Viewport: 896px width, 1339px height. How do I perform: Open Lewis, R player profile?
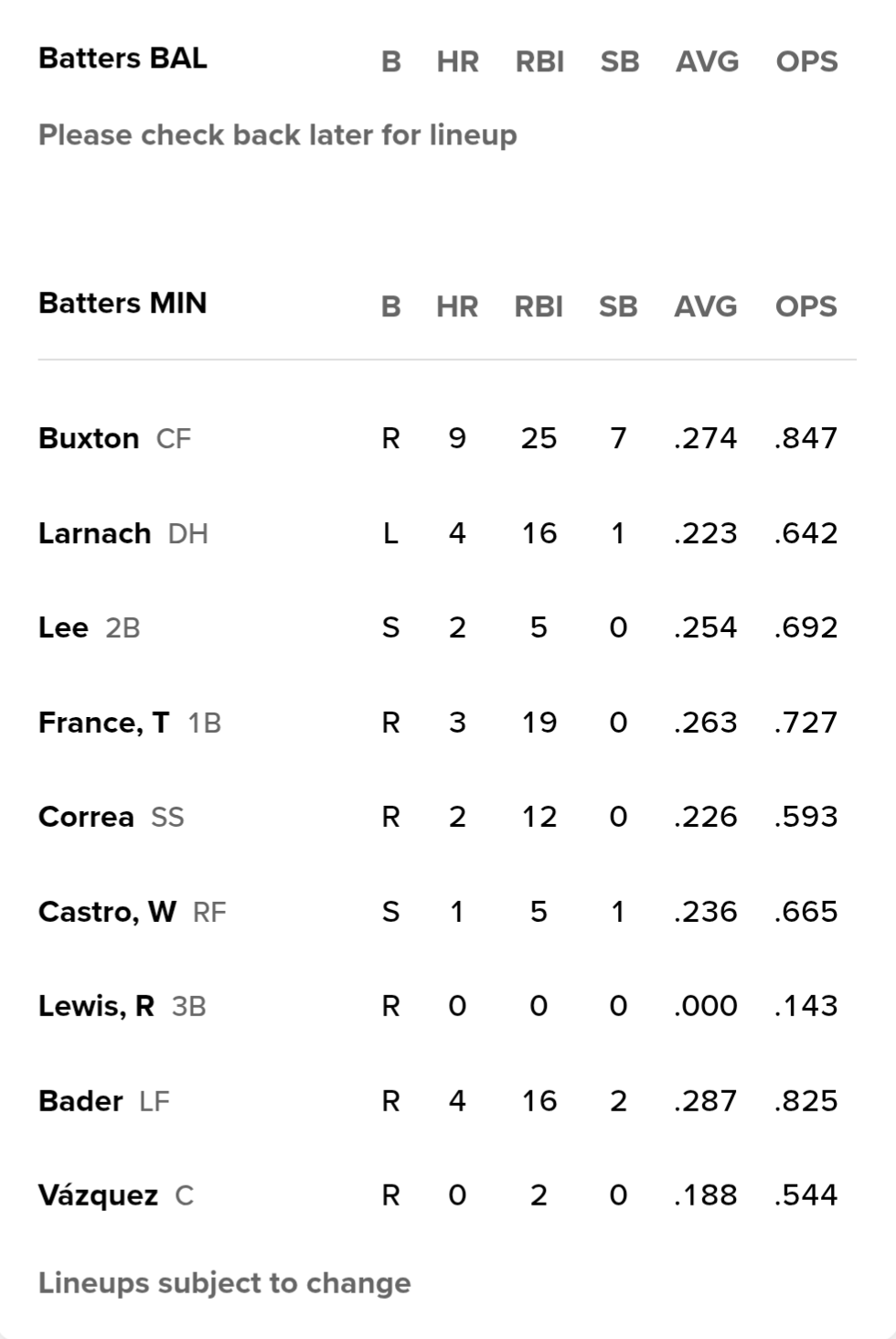pos(96,1006)
